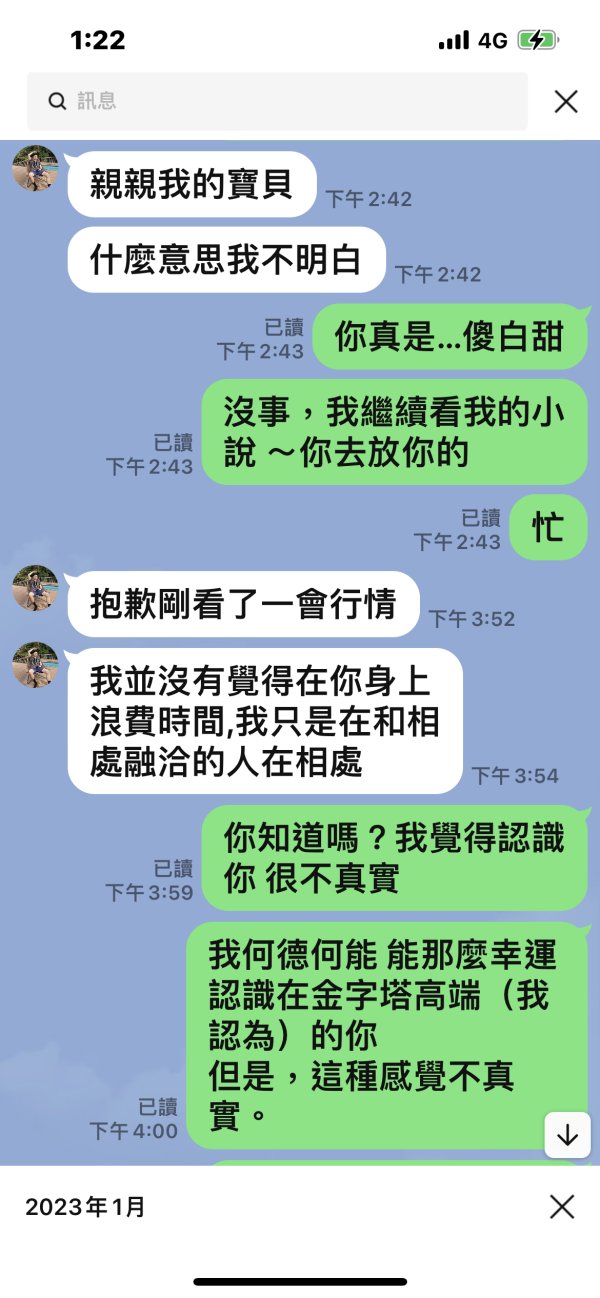
Task: Open the avatar beside 親親我的寶貝
Action: (35, 167)
